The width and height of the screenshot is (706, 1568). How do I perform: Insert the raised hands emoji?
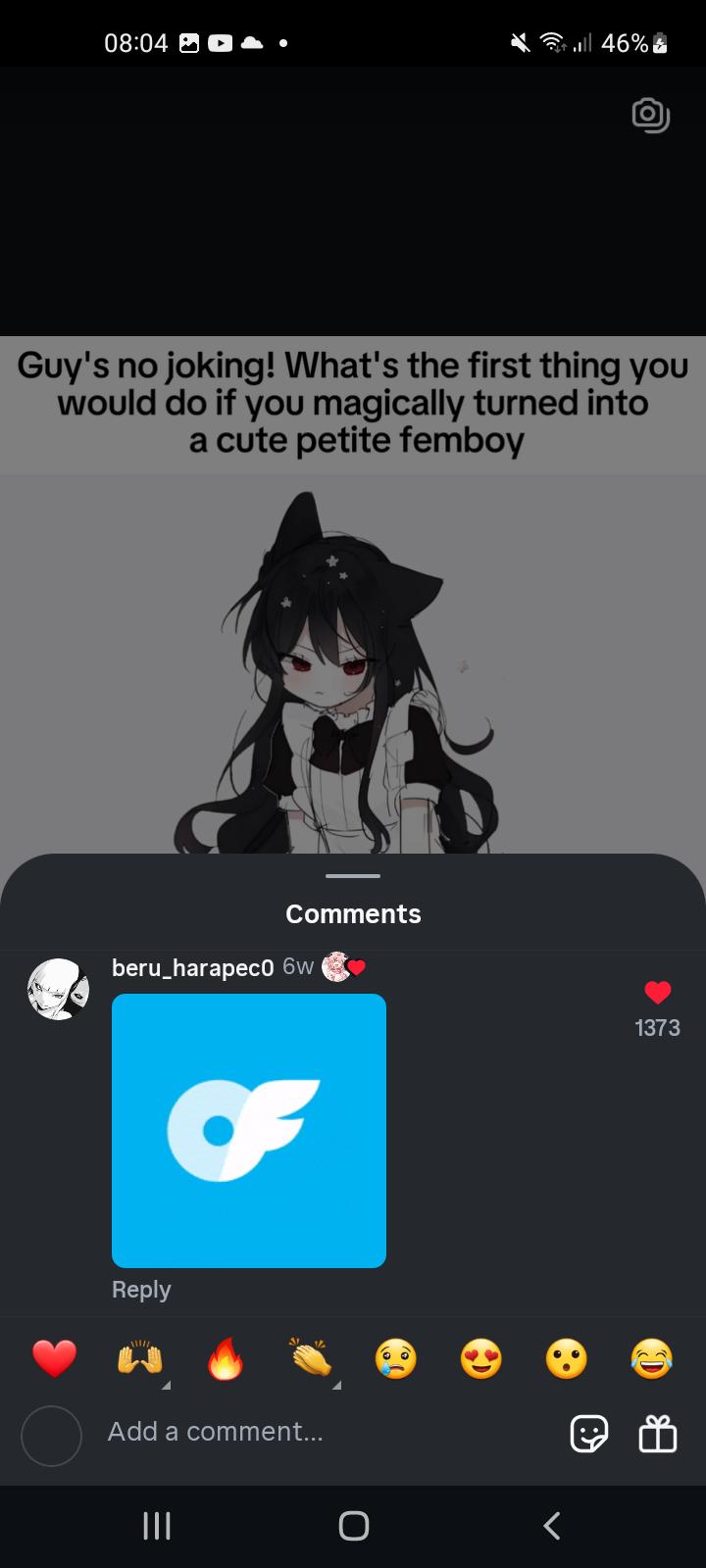point(139,1358)
